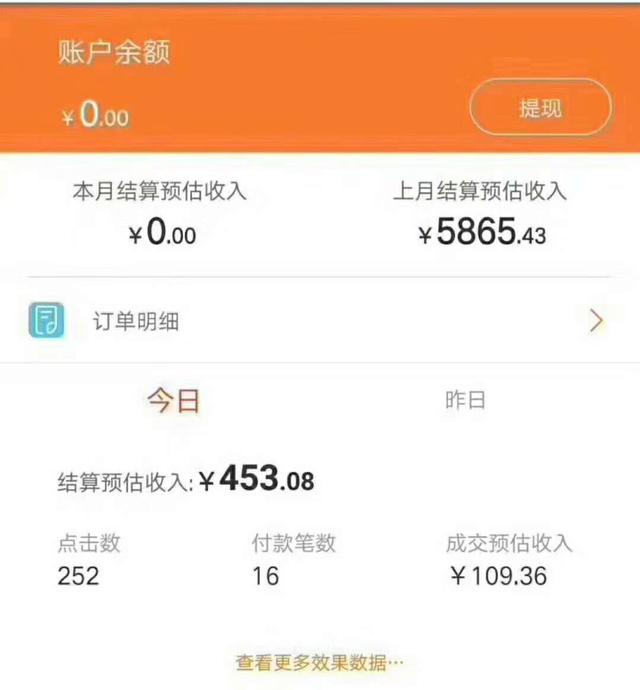This screenshot has width=640, height=690.
Task: Switch to the 昨日 tab
Action: point(465,401)
